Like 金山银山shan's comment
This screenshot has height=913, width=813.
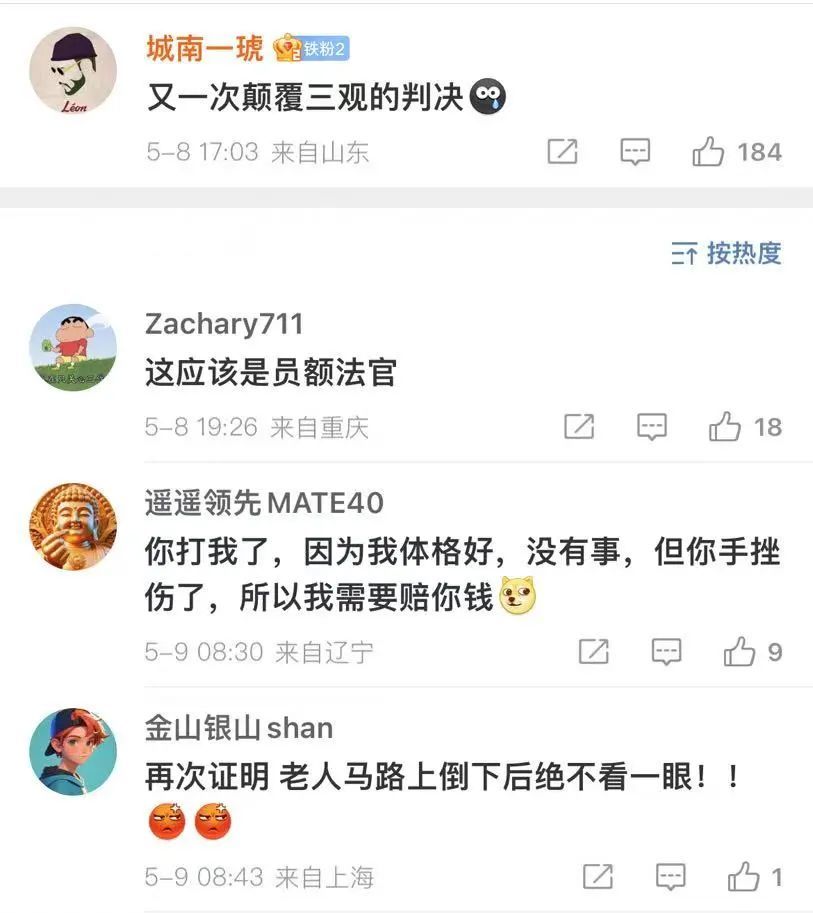click(x=744, y=877)
